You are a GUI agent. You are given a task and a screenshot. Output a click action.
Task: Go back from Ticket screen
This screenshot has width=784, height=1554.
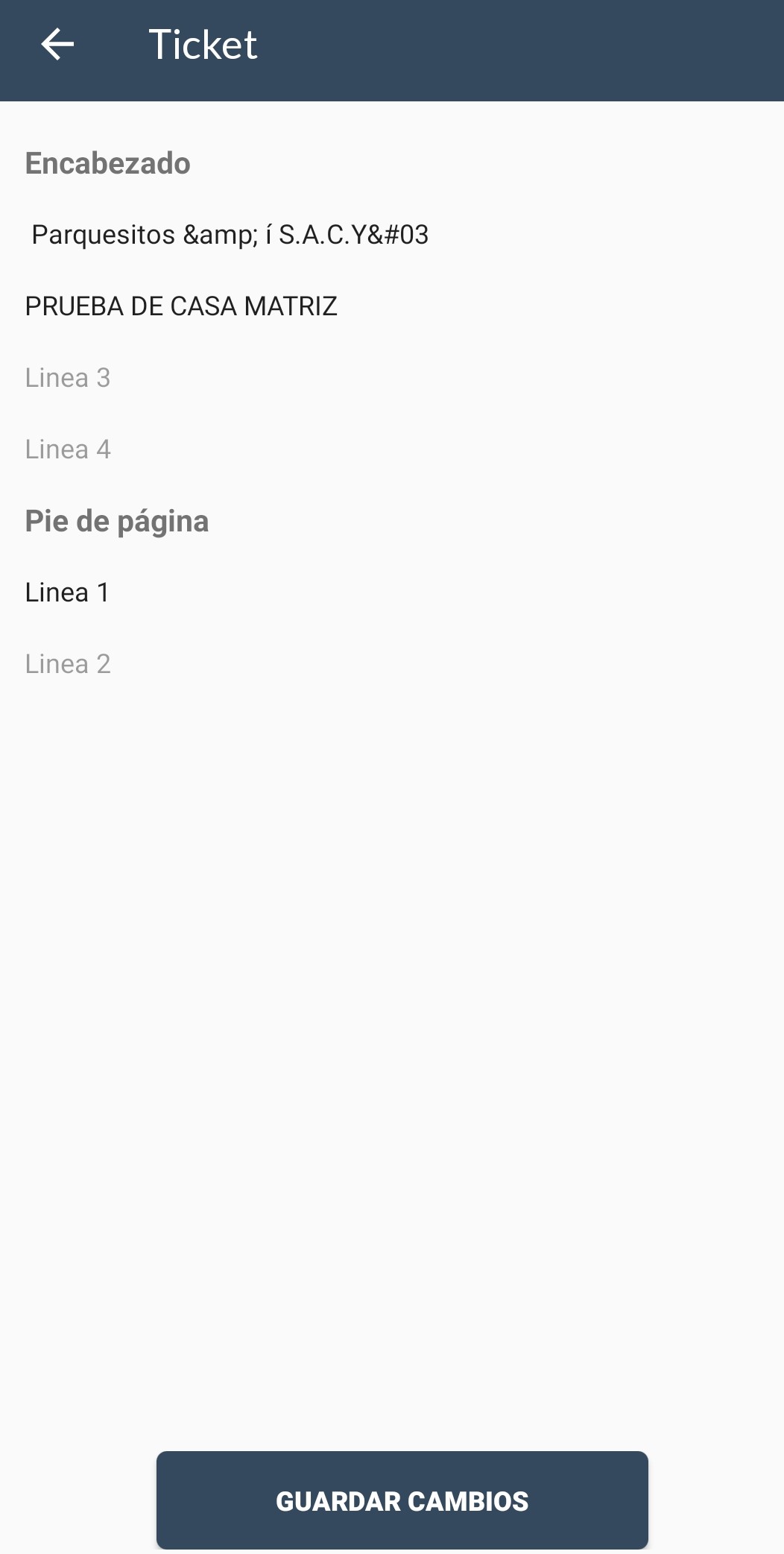point(57,45)
